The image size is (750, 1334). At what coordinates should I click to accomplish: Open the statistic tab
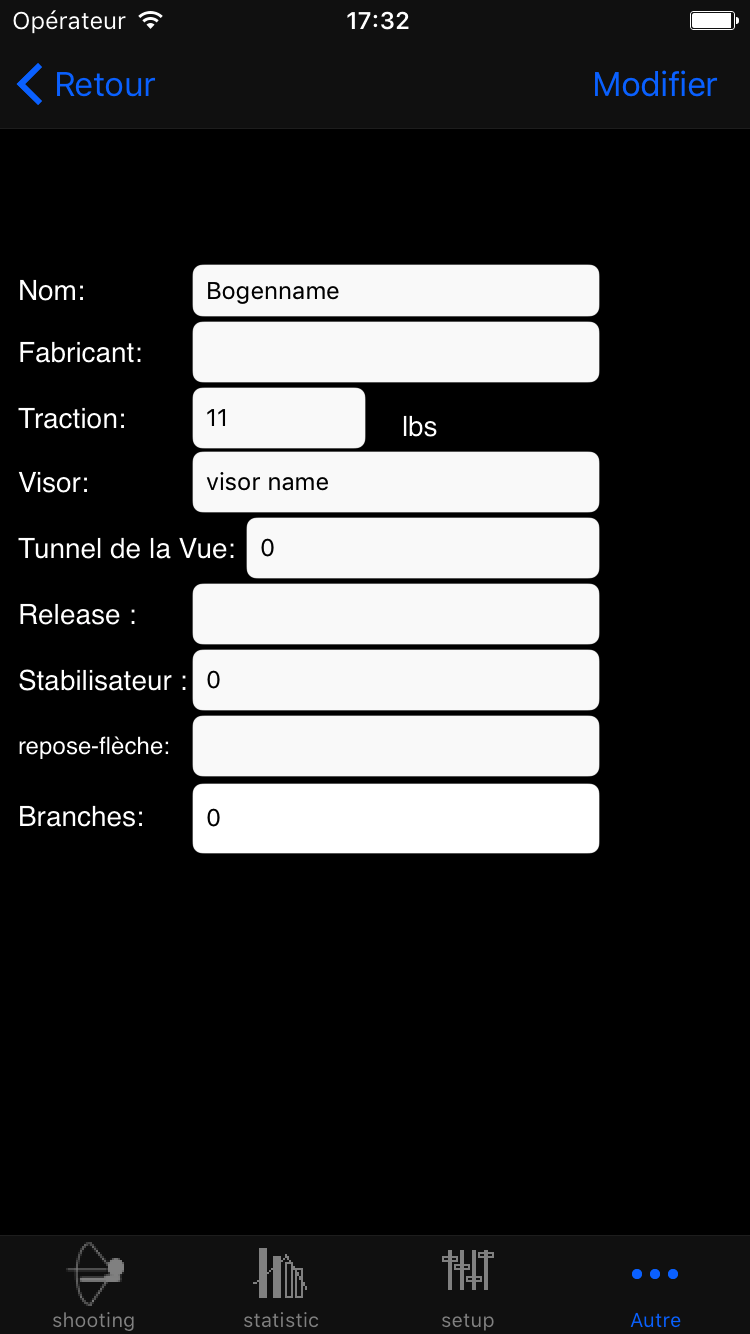tap(281, 1285)
